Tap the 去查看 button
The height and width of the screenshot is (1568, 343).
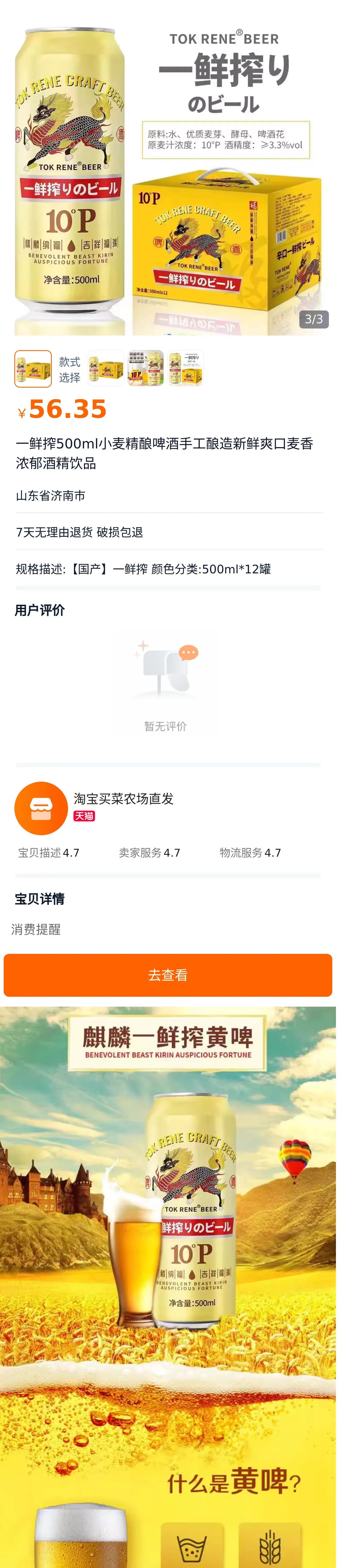[167, 975]
